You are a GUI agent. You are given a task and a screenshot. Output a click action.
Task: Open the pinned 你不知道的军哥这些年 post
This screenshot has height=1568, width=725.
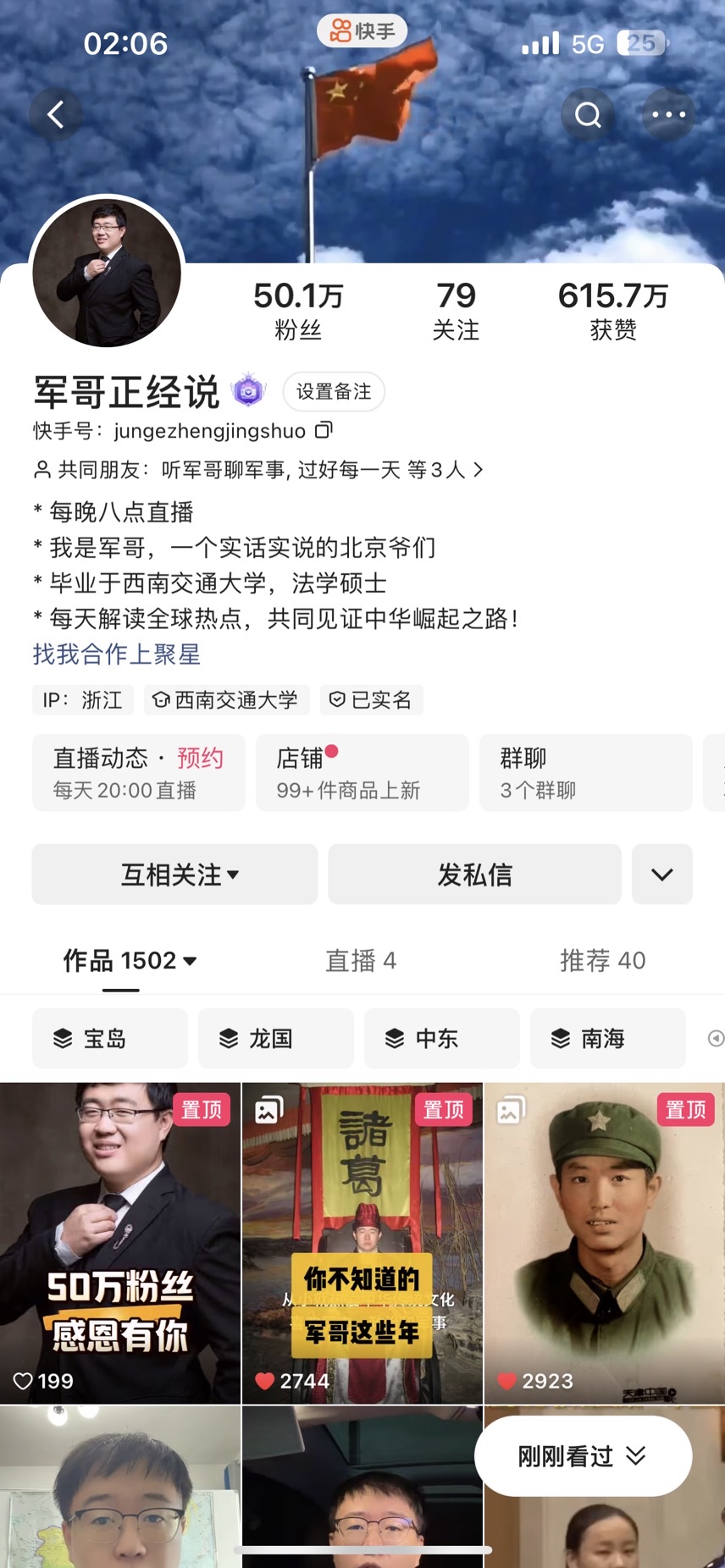(x=362, y=1243)
